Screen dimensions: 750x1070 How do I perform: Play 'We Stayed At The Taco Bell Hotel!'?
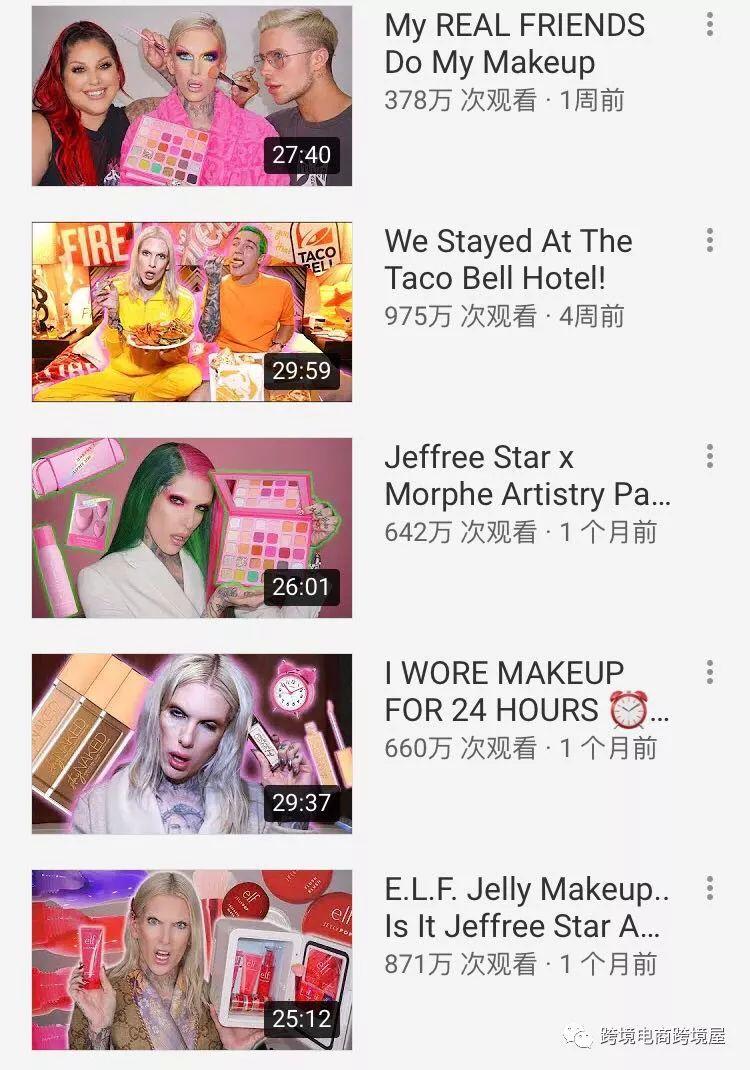click(x=192, y=312)
